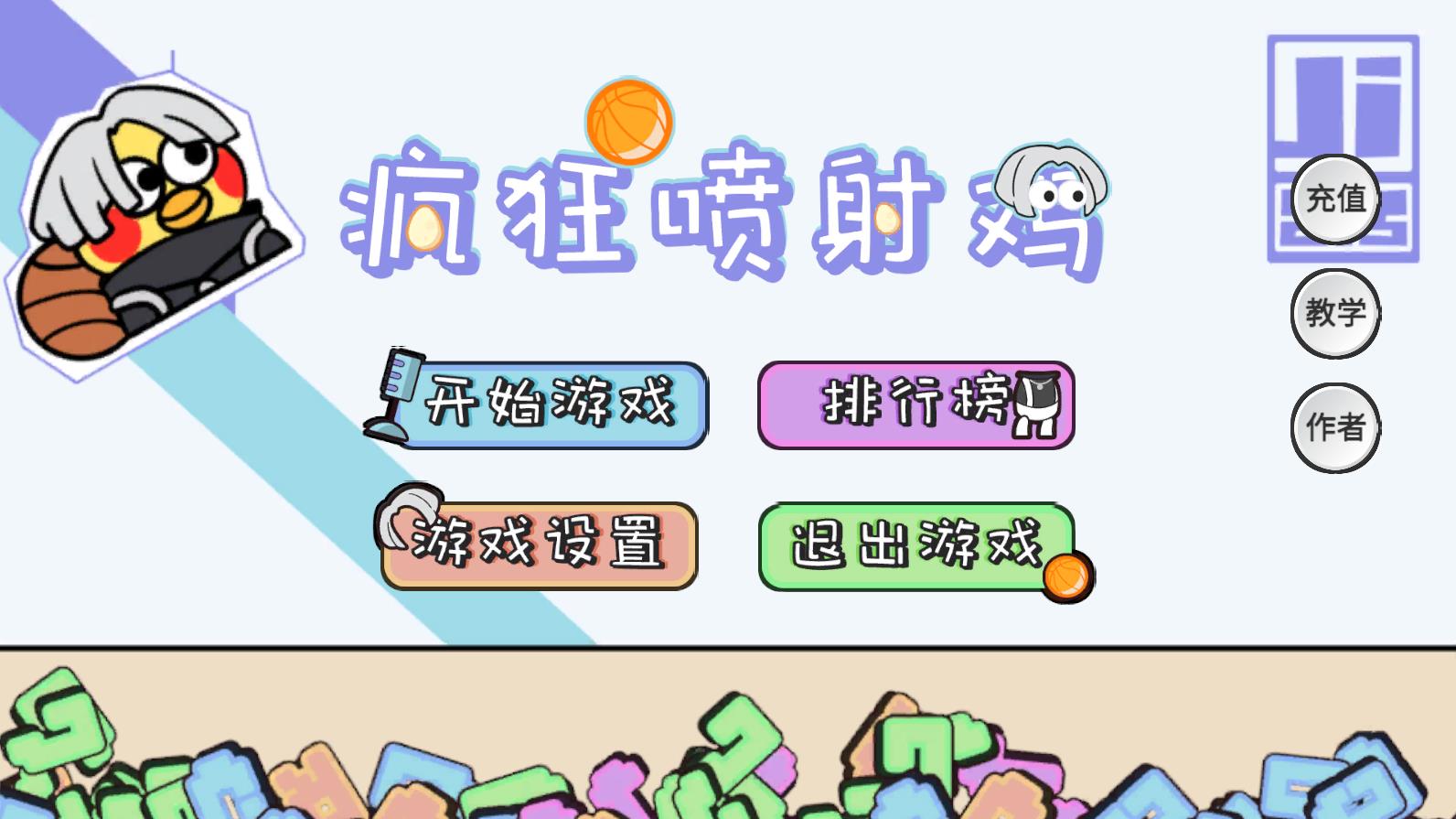Open the 排行榜 leaderboard

click(915, 404)
